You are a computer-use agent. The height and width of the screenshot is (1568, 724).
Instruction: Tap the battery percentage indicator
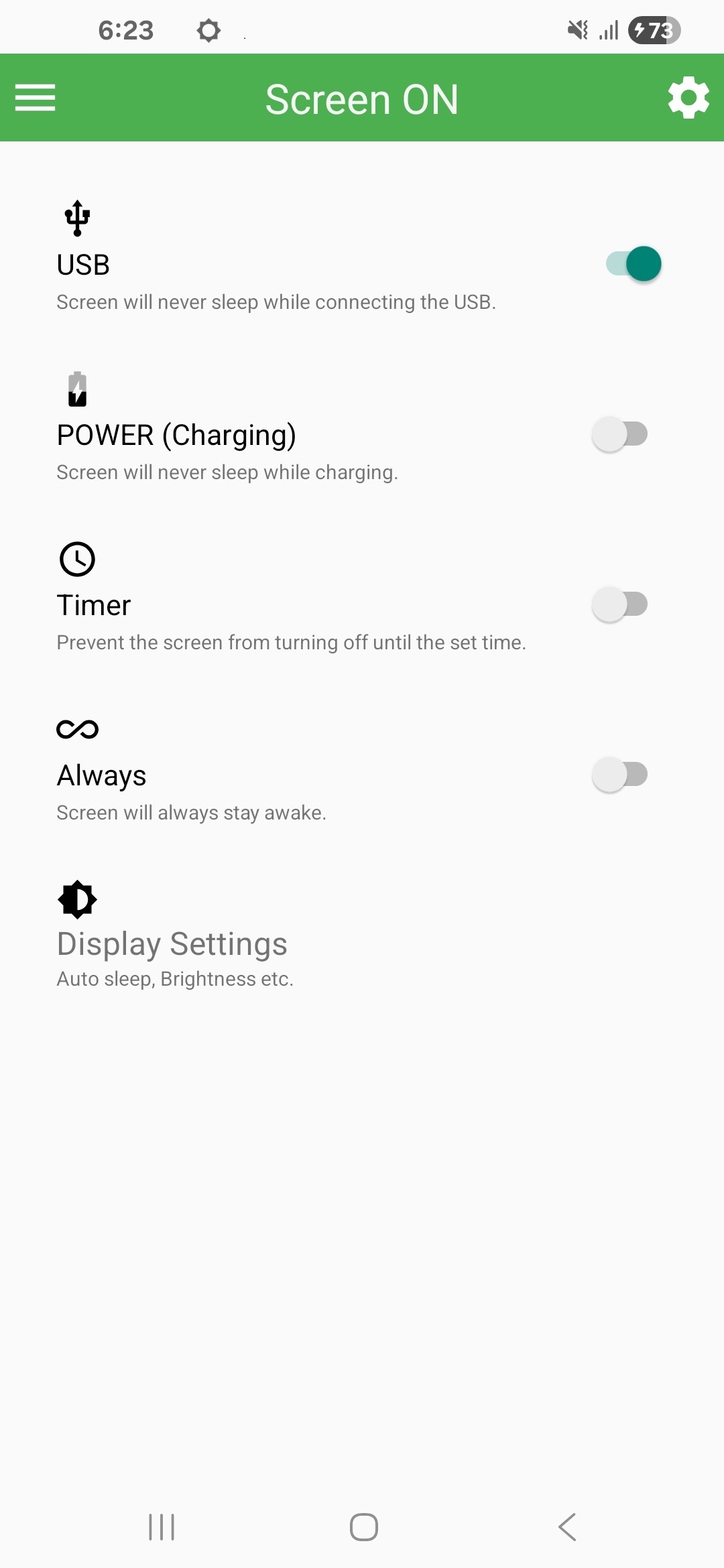652,29
